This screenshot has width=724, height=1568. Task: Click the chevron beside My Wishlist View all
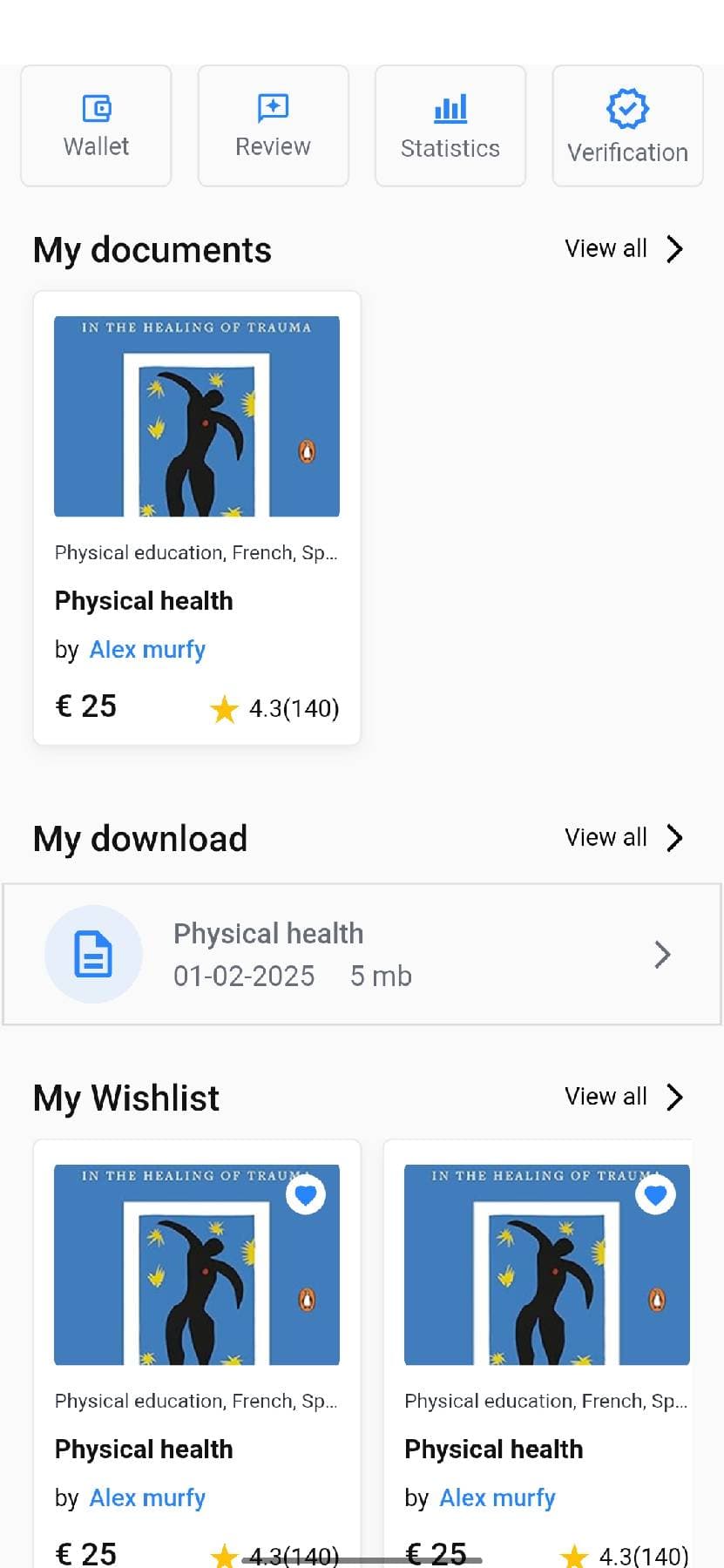pos(674,1097)
